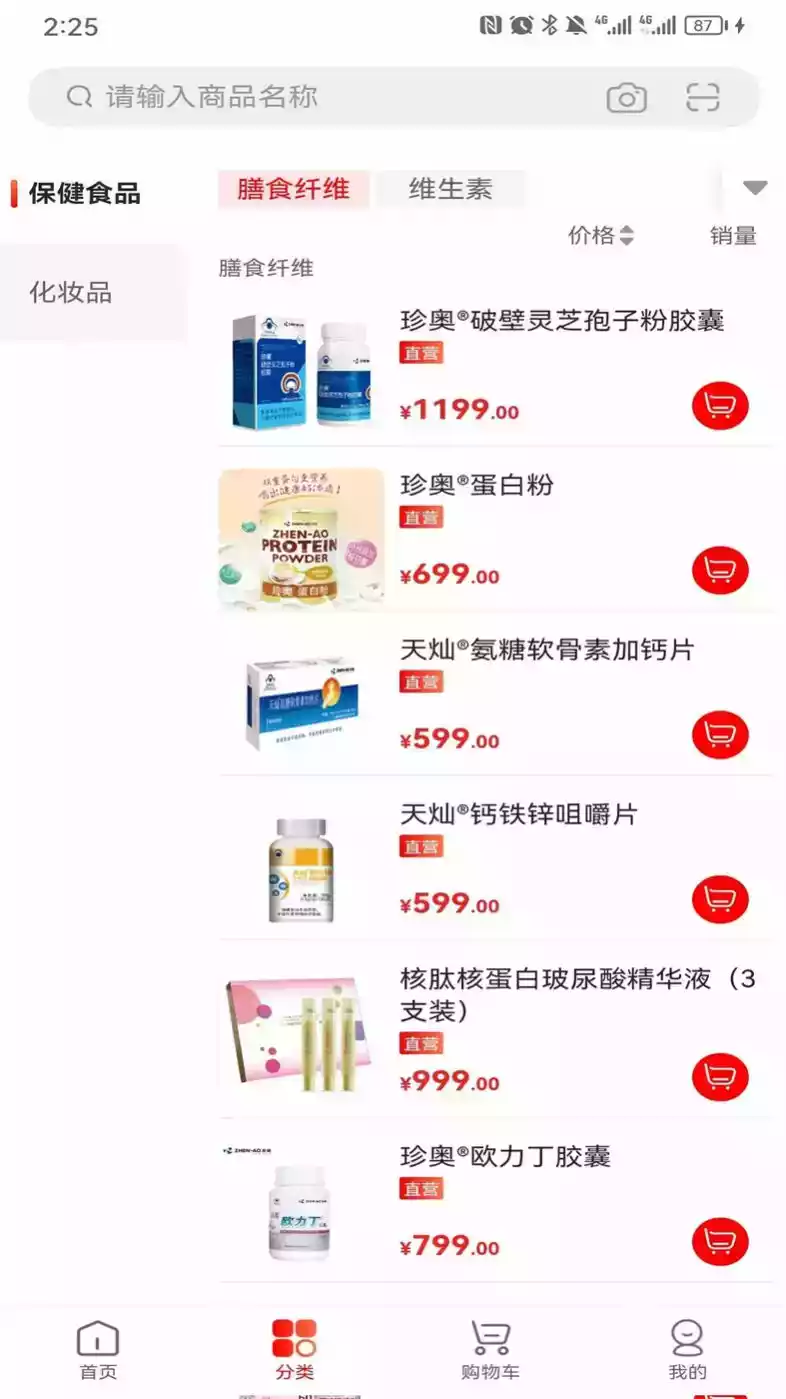
Task: Tap the cart icon beside 天灿钙铁锌咀嚼片
Action: (x=720, y=898)
